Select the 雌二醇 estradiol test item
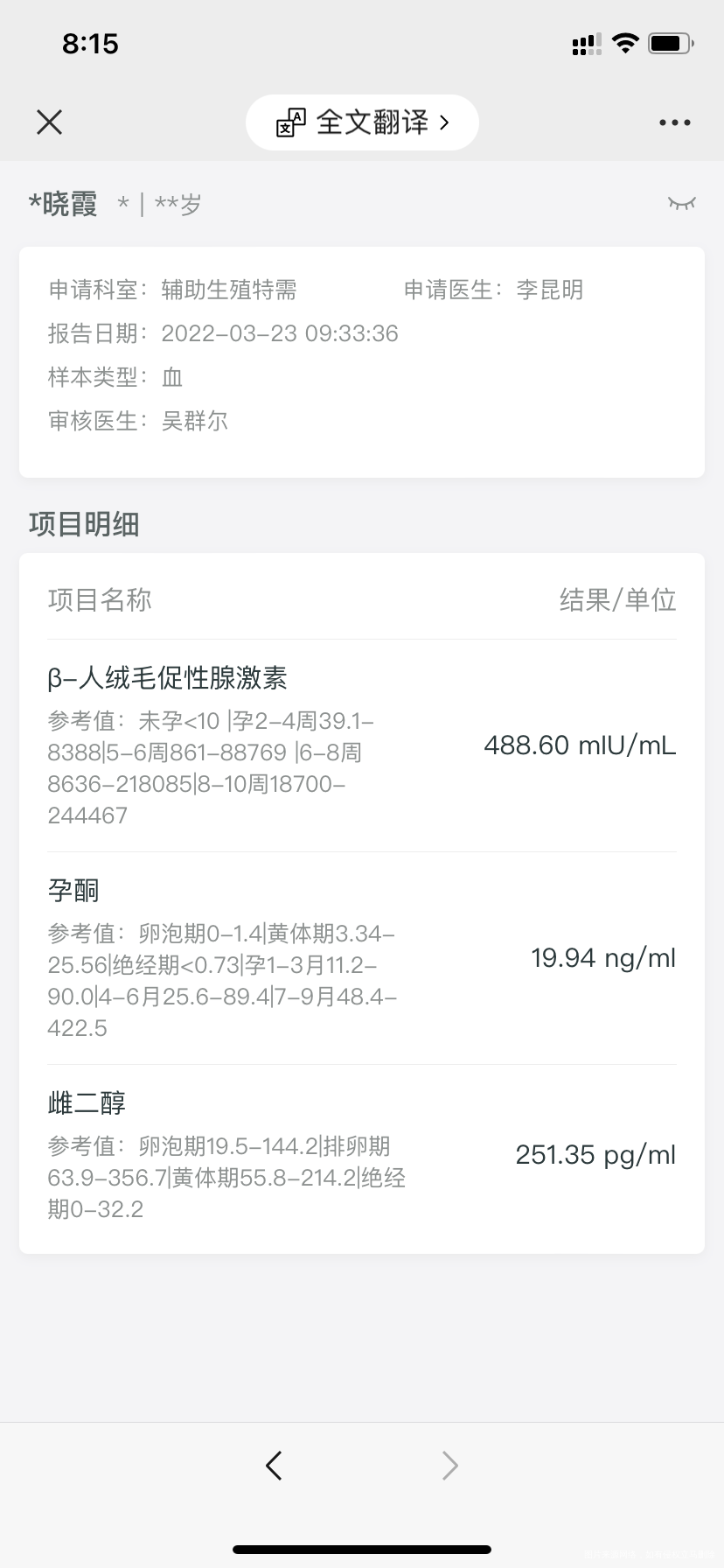Image resolution: width=724 pixels, height=1568 pixels. tap(85, 1102)
